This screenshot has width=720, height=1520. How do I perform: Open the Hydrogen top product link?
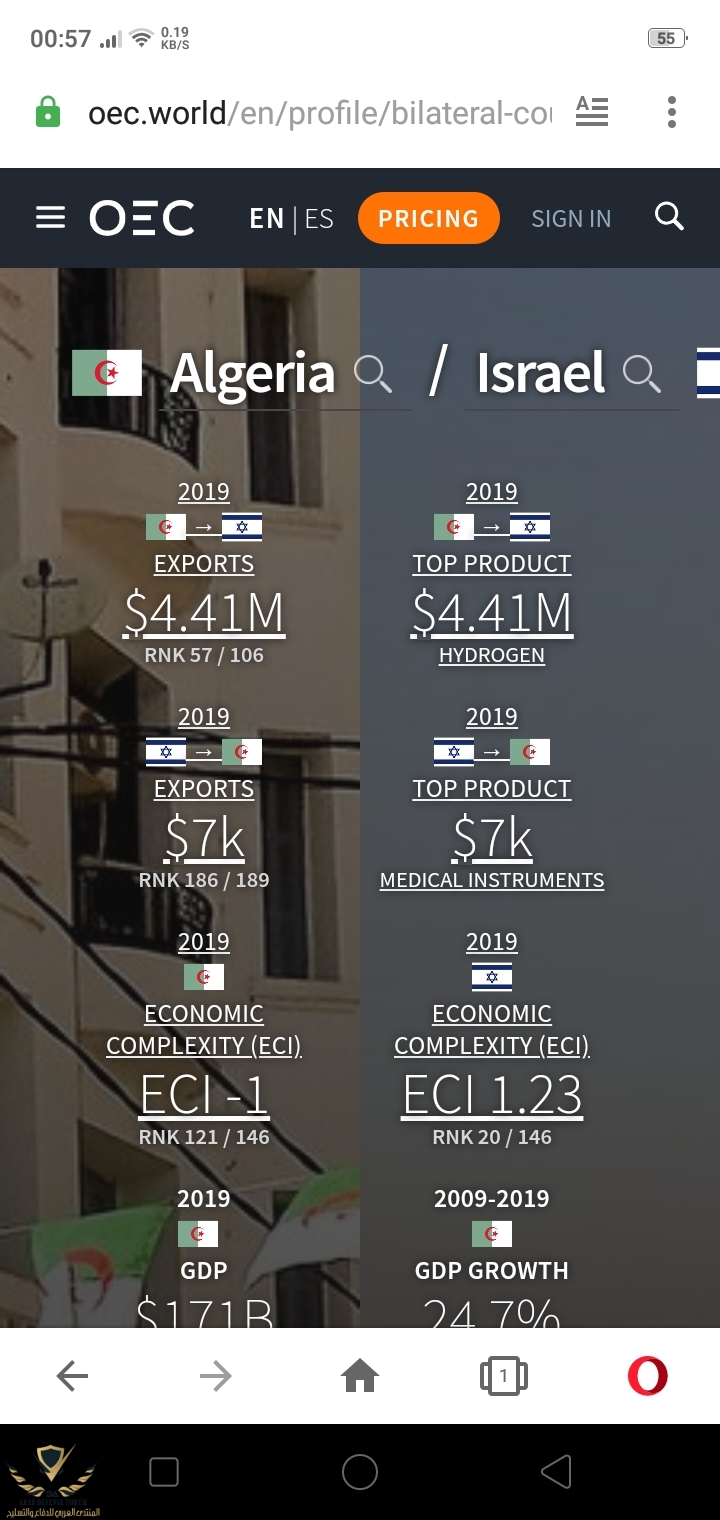pos(491,656)
